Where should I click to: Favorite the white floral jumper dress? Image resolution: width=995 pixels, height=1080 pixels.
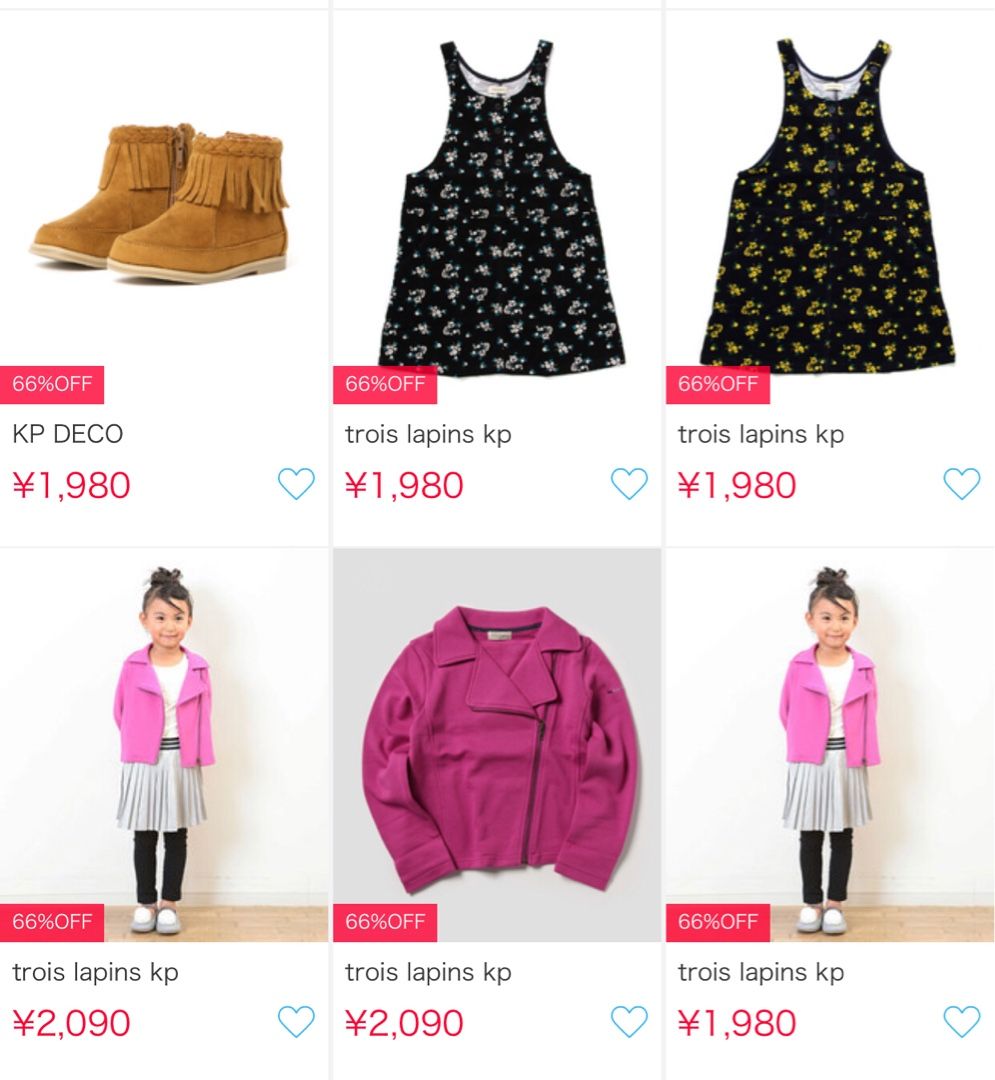tap(629, 485)
